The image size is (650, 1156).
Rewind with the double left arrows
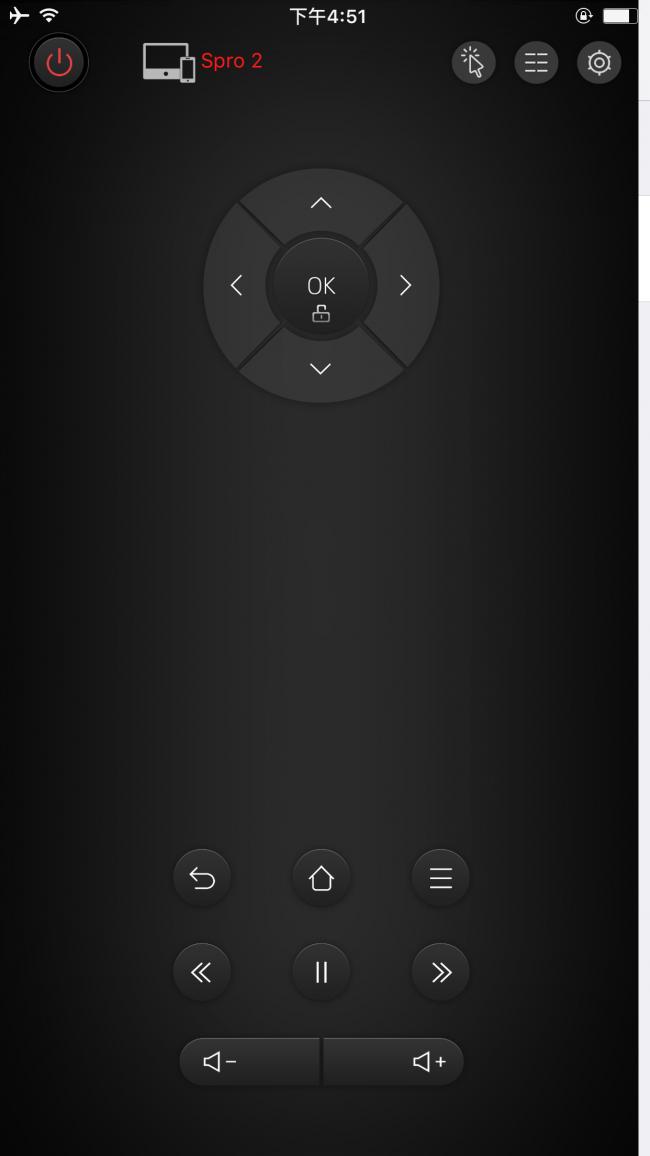(x=202, y=972)
